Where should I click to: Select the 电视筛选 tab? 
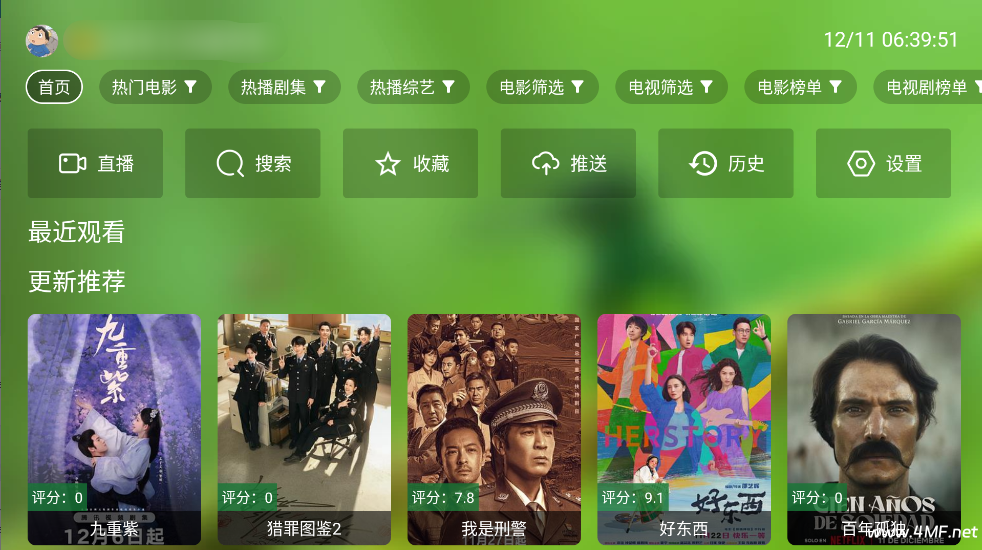coord(671,88)
